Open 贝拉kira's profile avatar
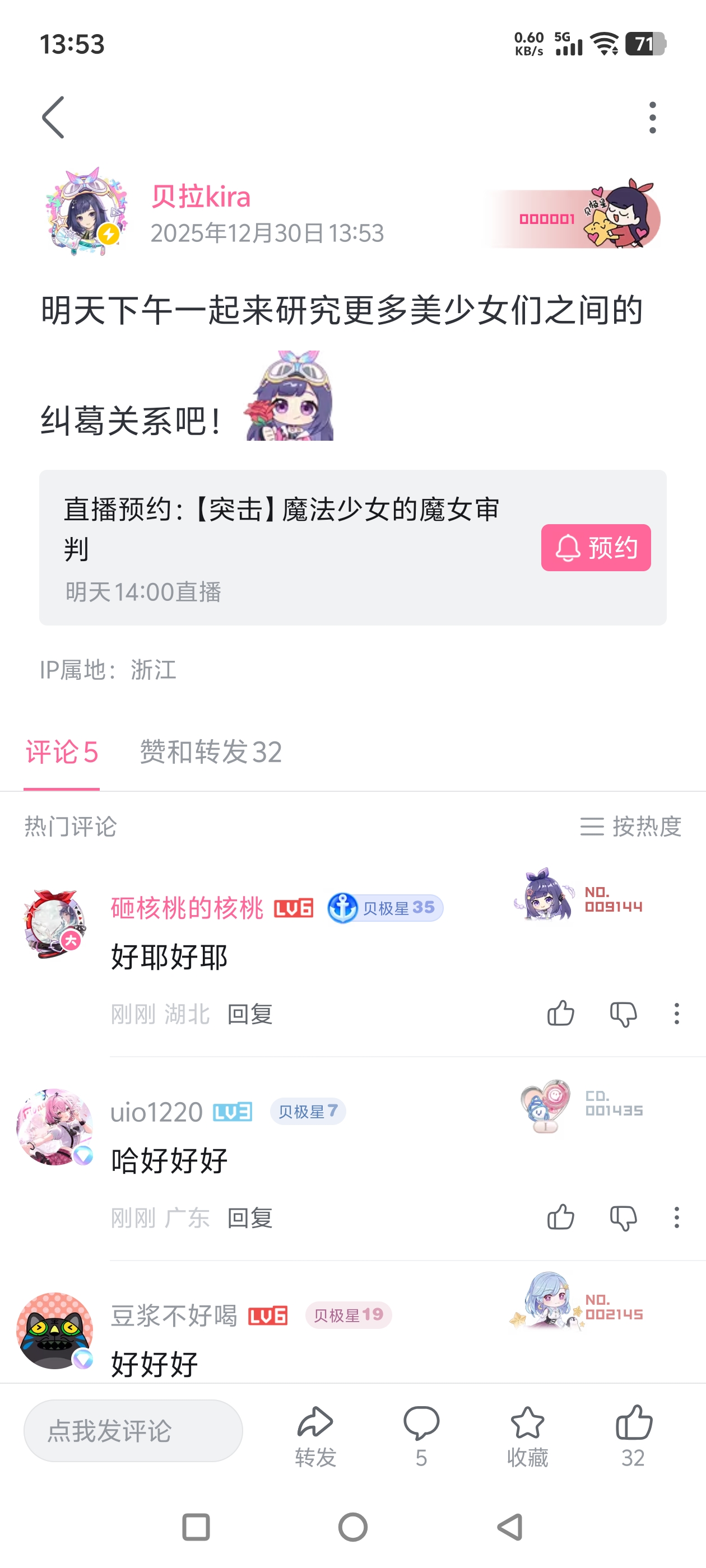This screenshot has height=1568, width=706. point(86,213)
